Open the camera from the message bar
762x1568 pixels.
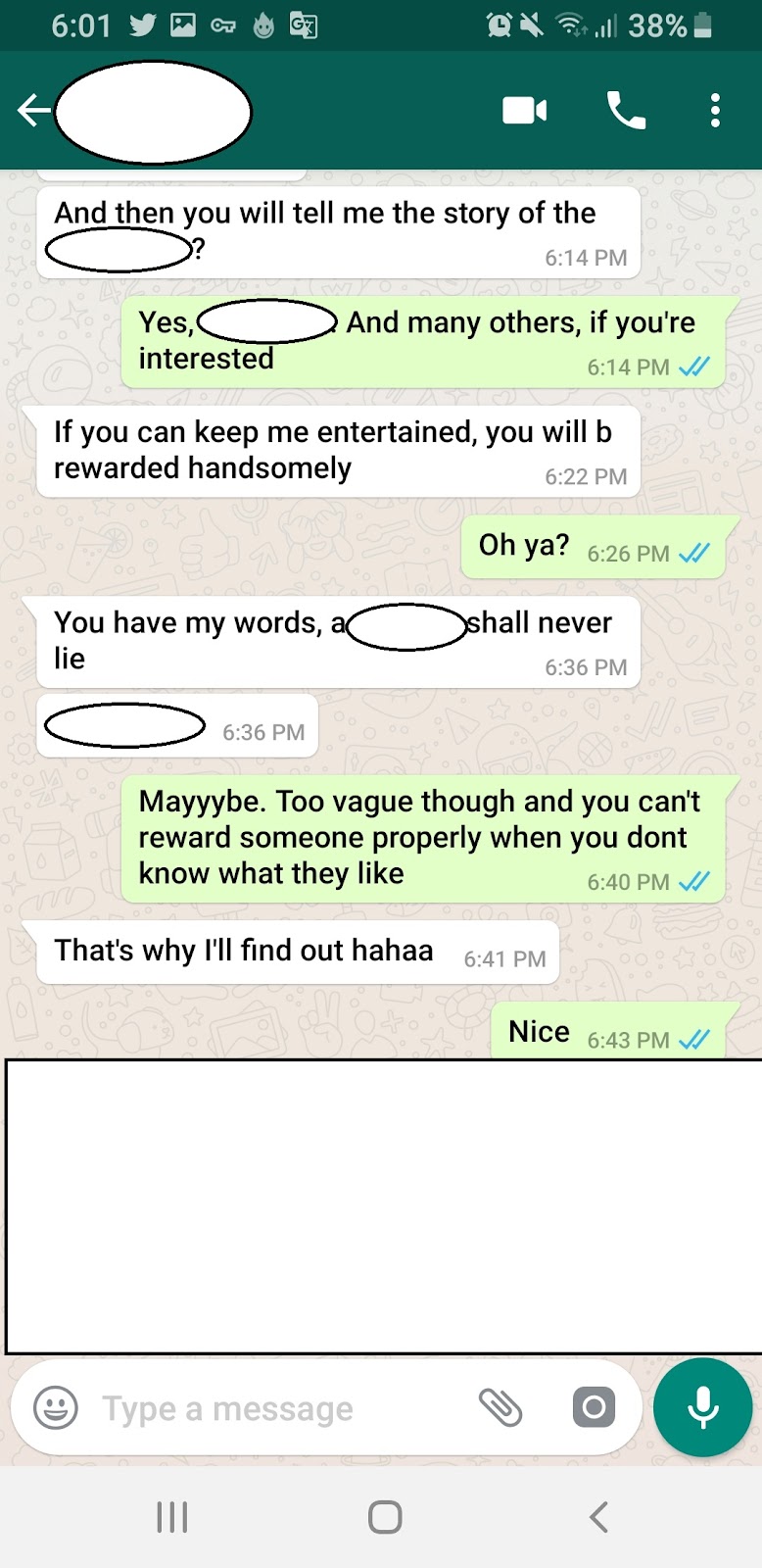[594, 1408]
